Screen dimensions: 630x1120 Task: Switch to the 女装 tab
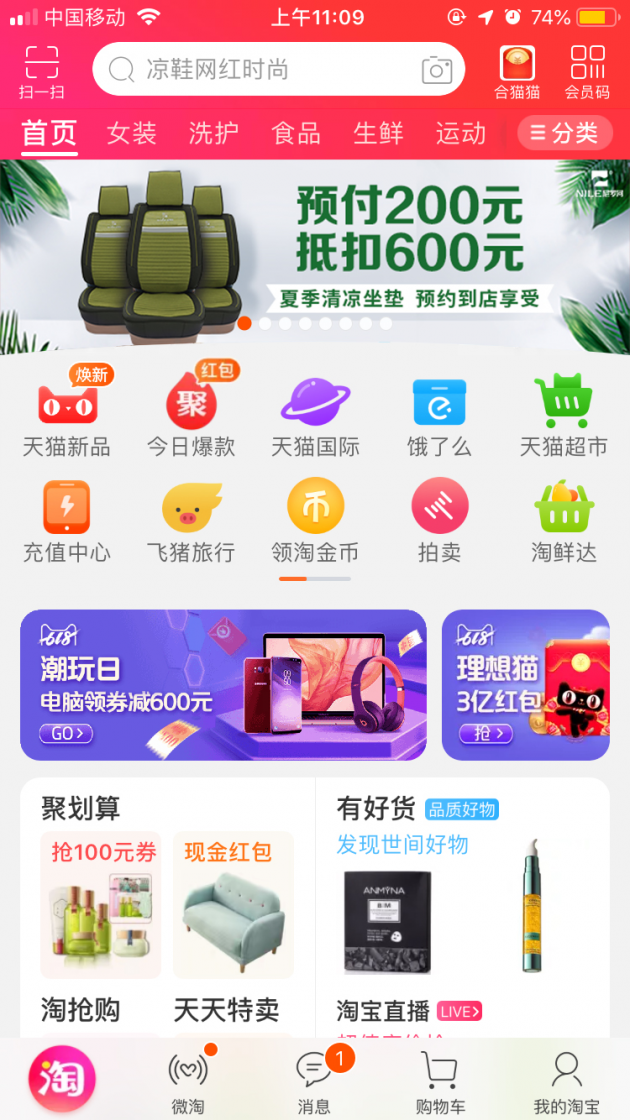tap(131, 133)
